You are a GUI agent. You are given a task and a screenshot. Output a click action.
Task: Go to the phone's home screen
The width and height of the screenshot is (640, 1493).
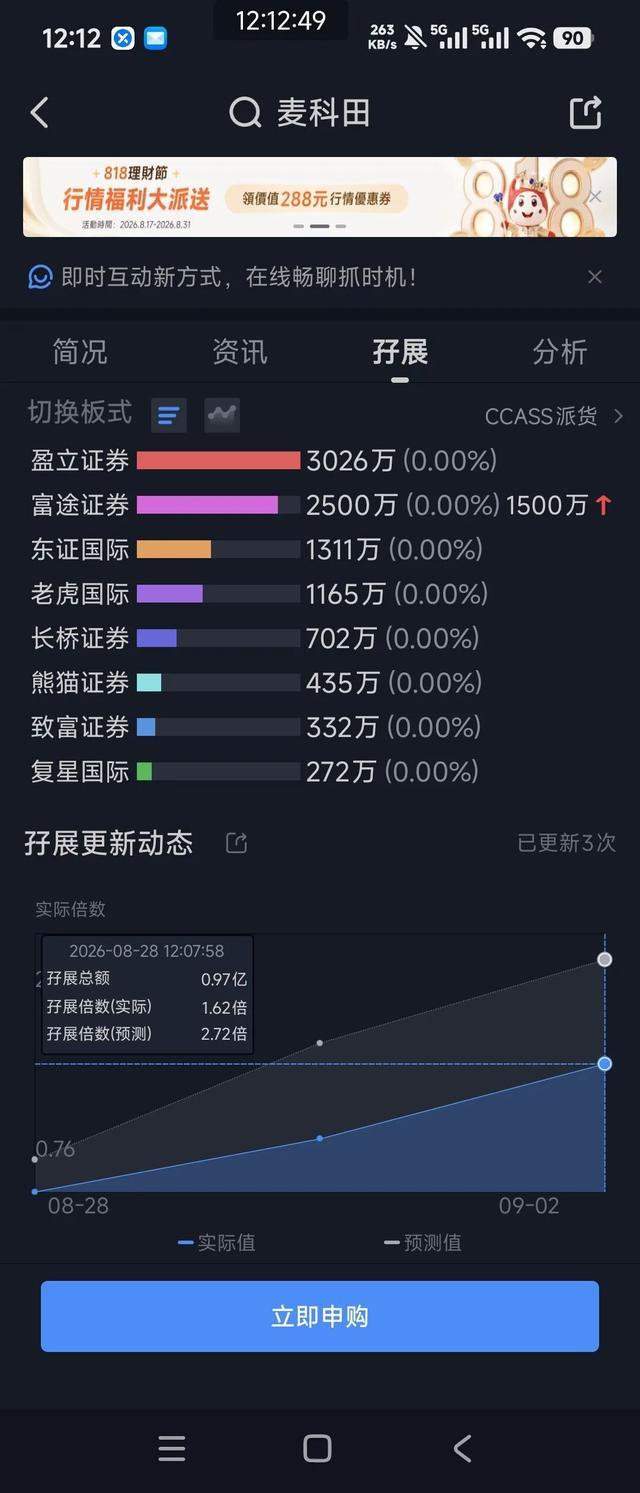(317, 1448)
